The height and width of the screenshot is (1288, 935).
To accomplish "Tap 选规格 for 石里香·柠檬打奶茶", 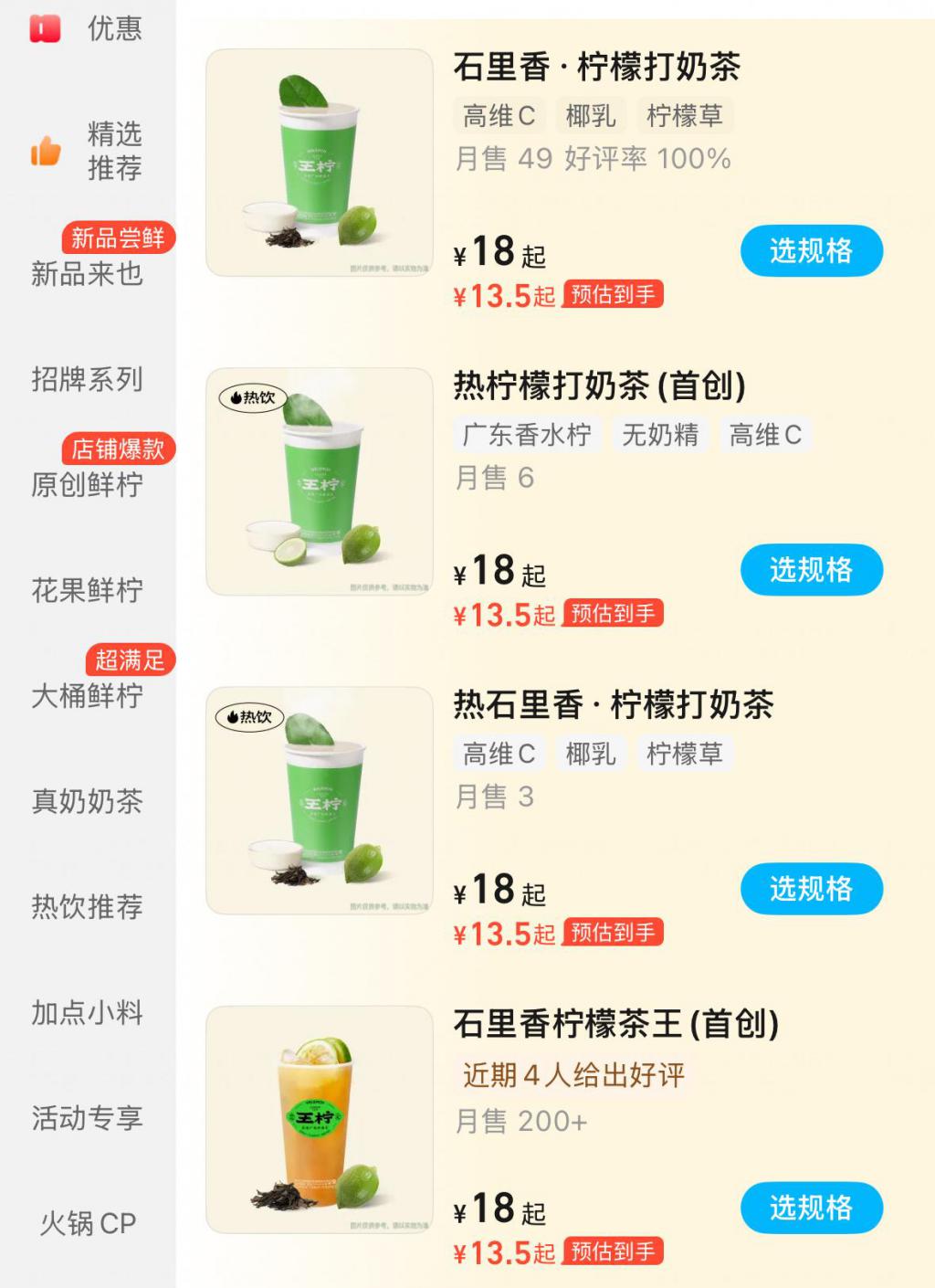I will click(x=811, y=251).
